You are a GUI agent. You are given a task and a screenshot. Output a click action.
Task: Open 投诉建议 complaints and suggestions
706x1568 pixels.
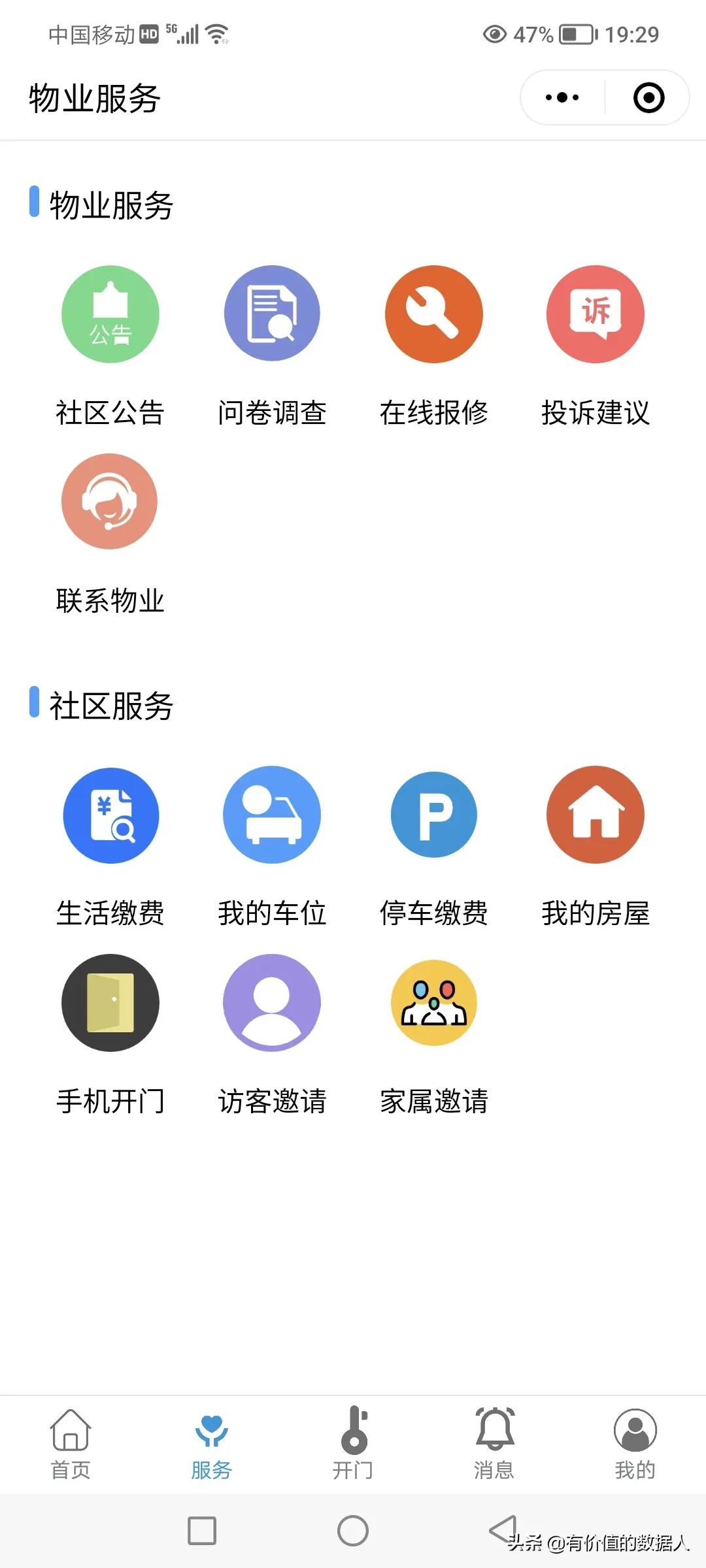[x=595, y=314]
